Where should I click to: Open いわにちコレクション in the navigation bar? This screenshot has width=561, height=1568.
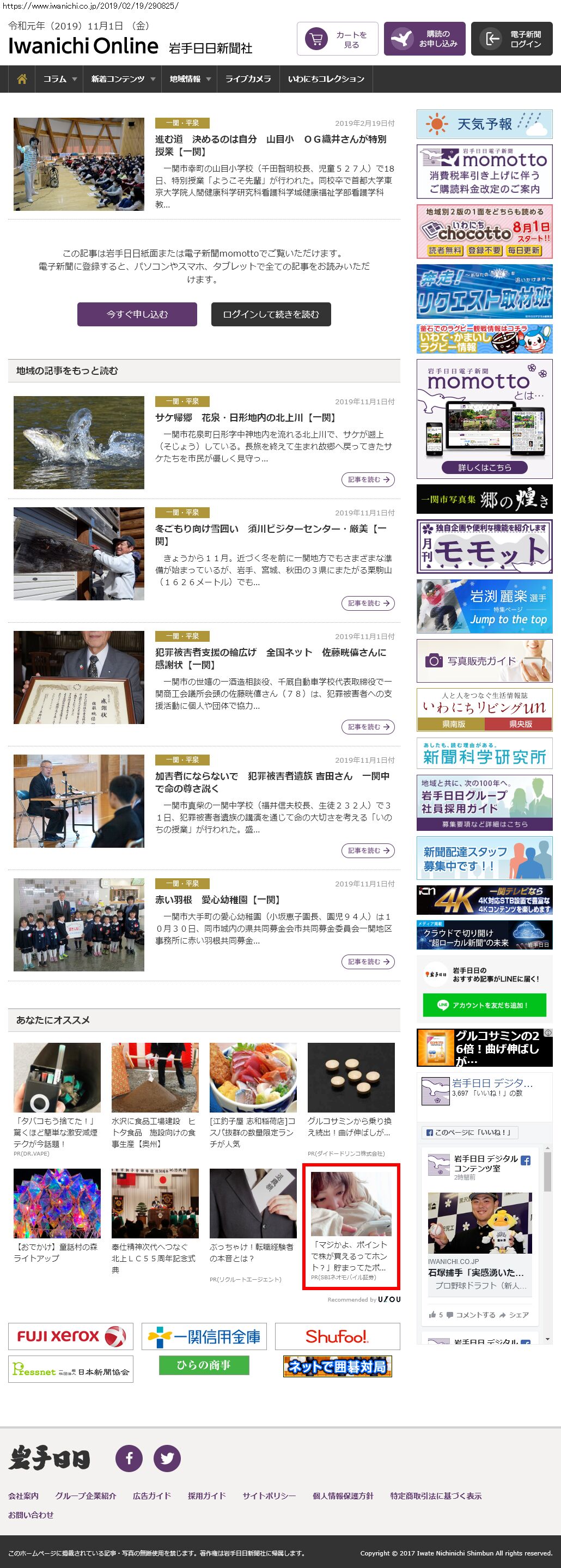pyautogui.click(x=326, y=79)
